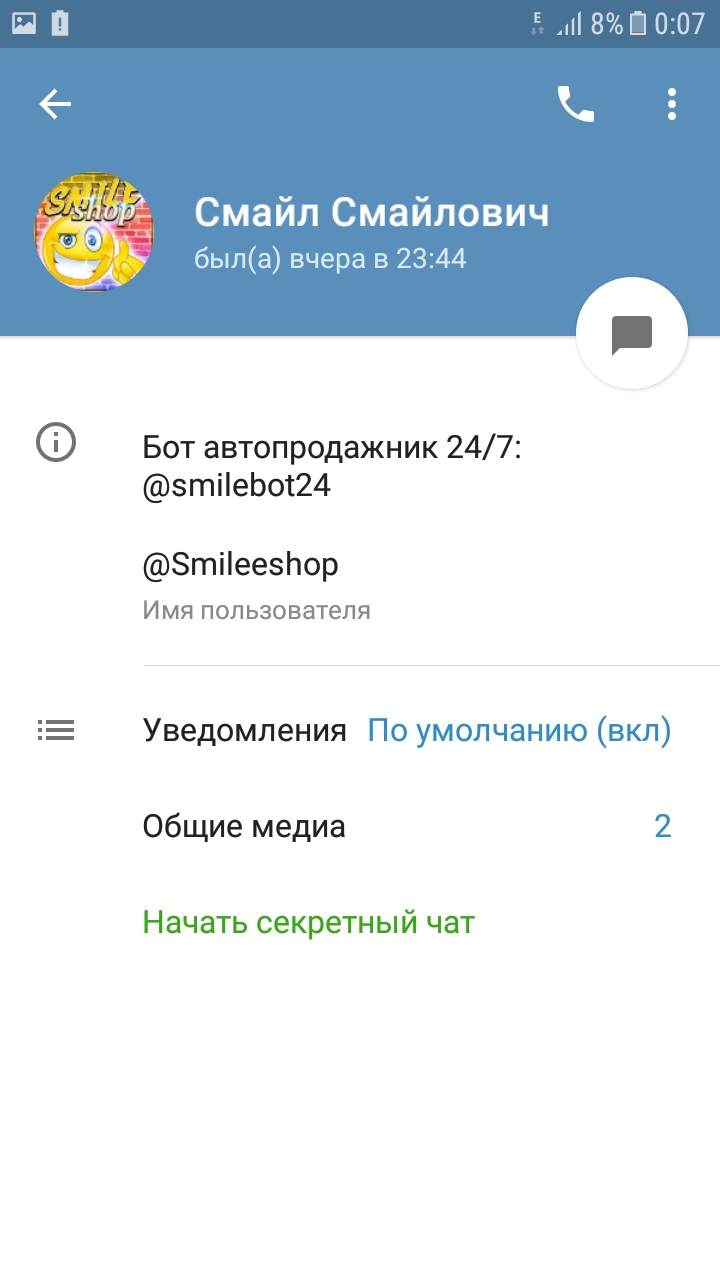The height and width of the screenshot is (1280, 720).
Task: Call Смайл Смайлович with phone icon
Action: click(576, 104)
